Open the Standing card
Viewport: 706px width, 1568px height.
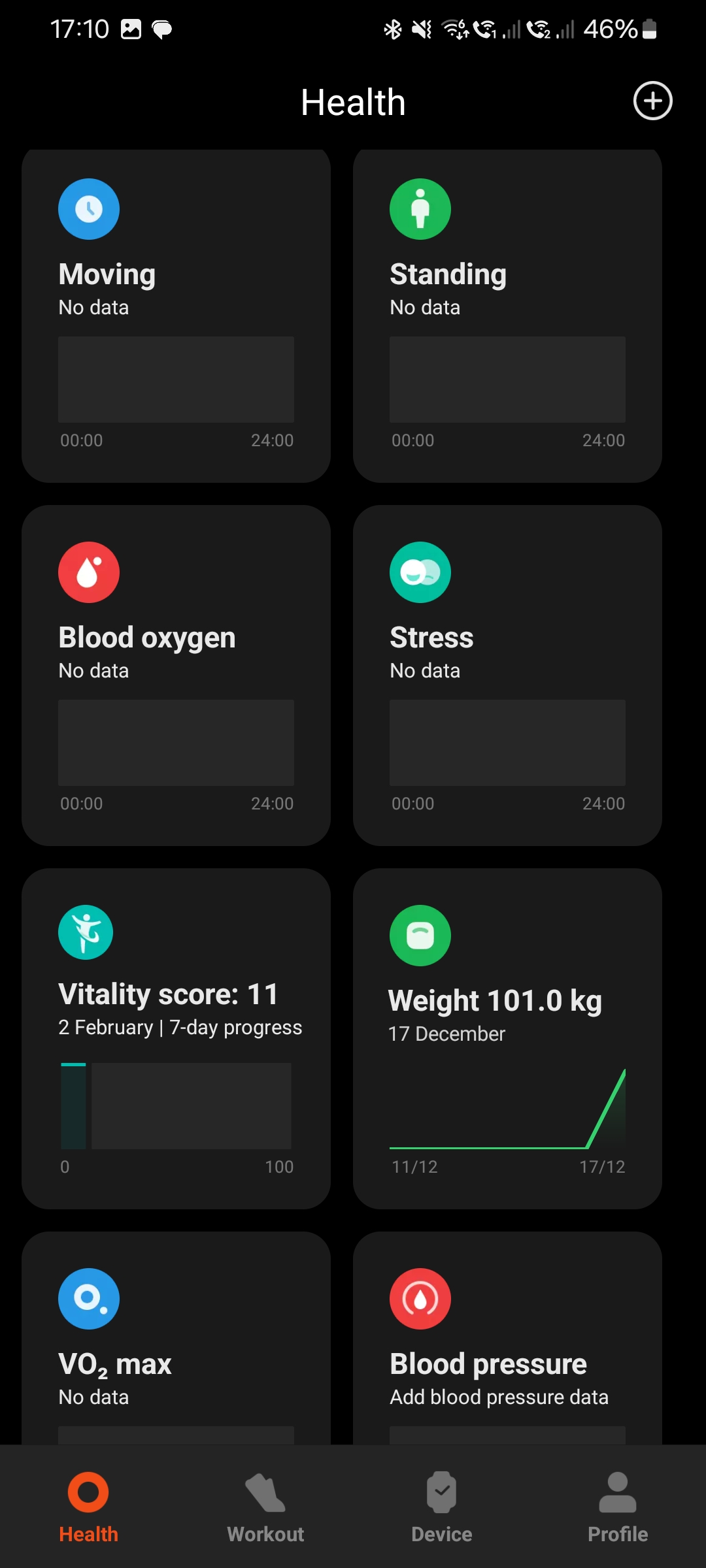(507, 316)
